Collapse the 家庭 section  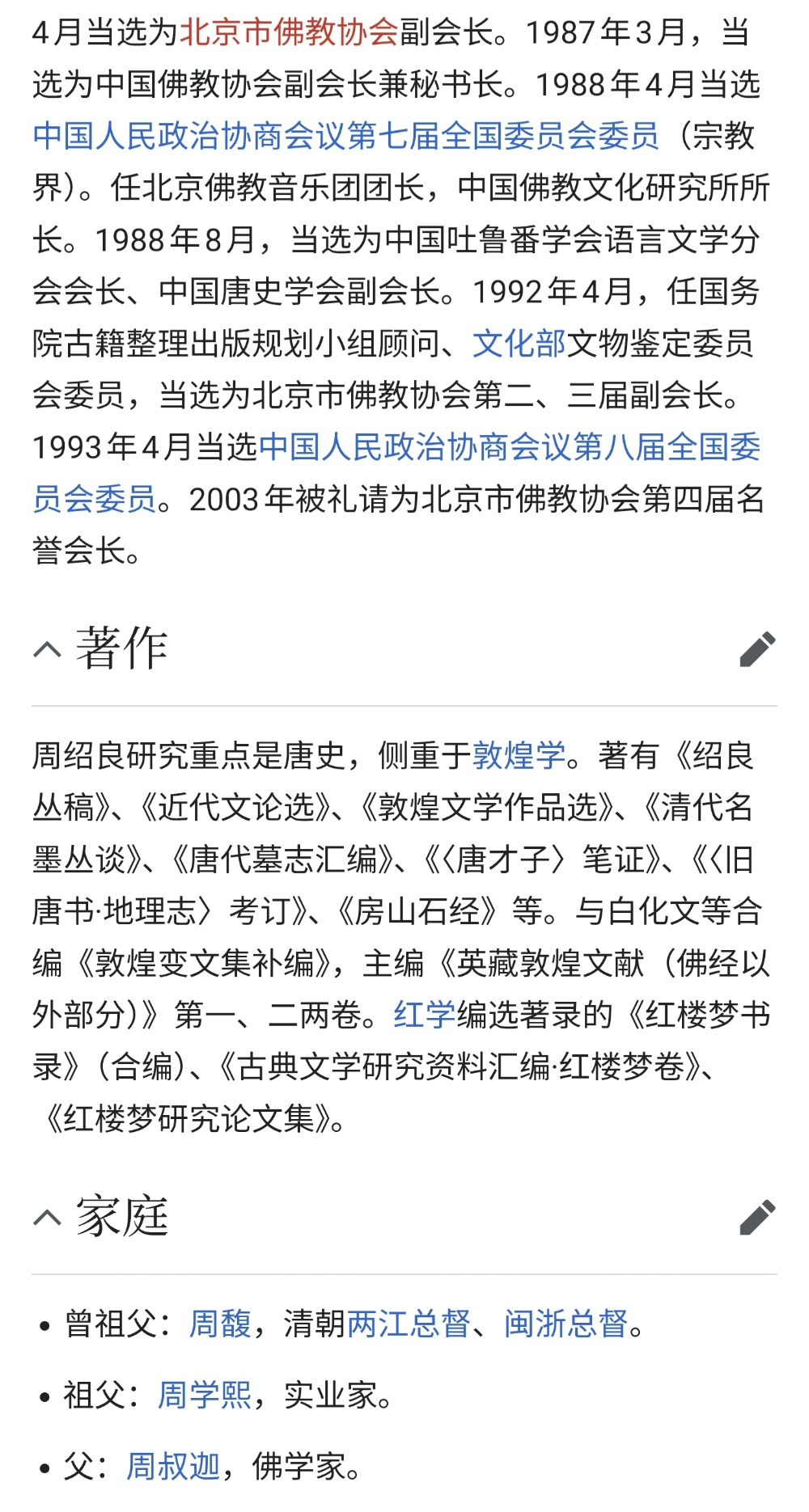pos(47,1218)
